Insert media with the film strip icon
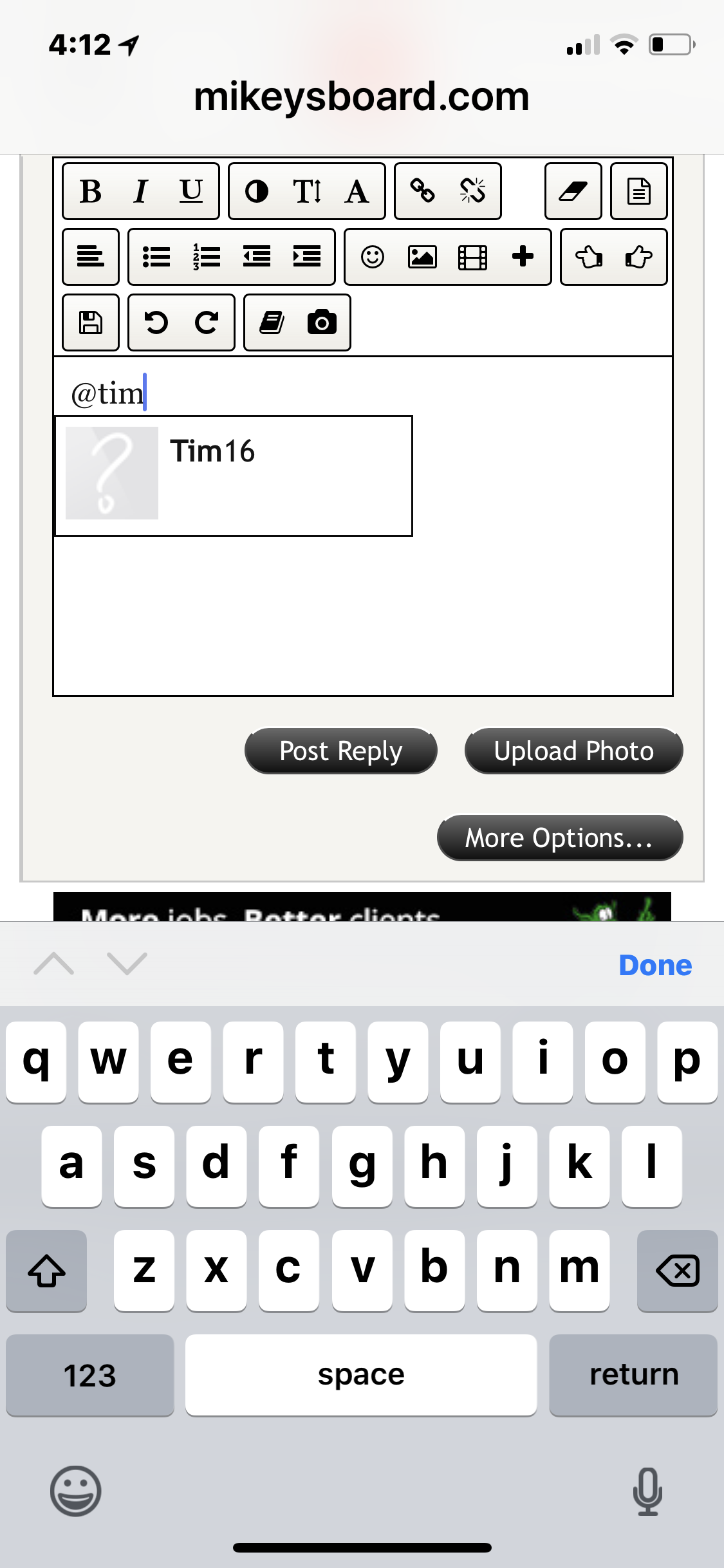This screenshot has width=724, height=1568. (x=472, y=257)
